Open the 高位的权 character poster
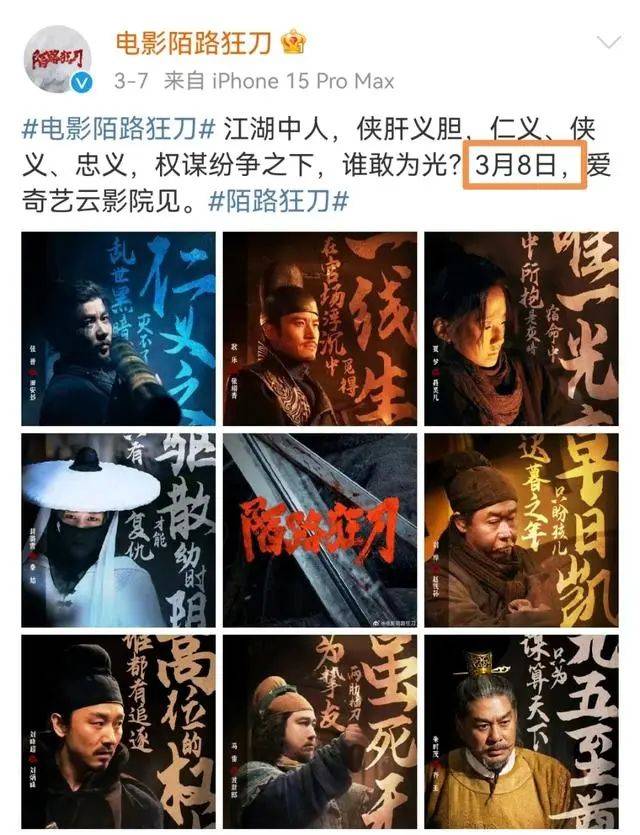640x835 pixels. 118,731
